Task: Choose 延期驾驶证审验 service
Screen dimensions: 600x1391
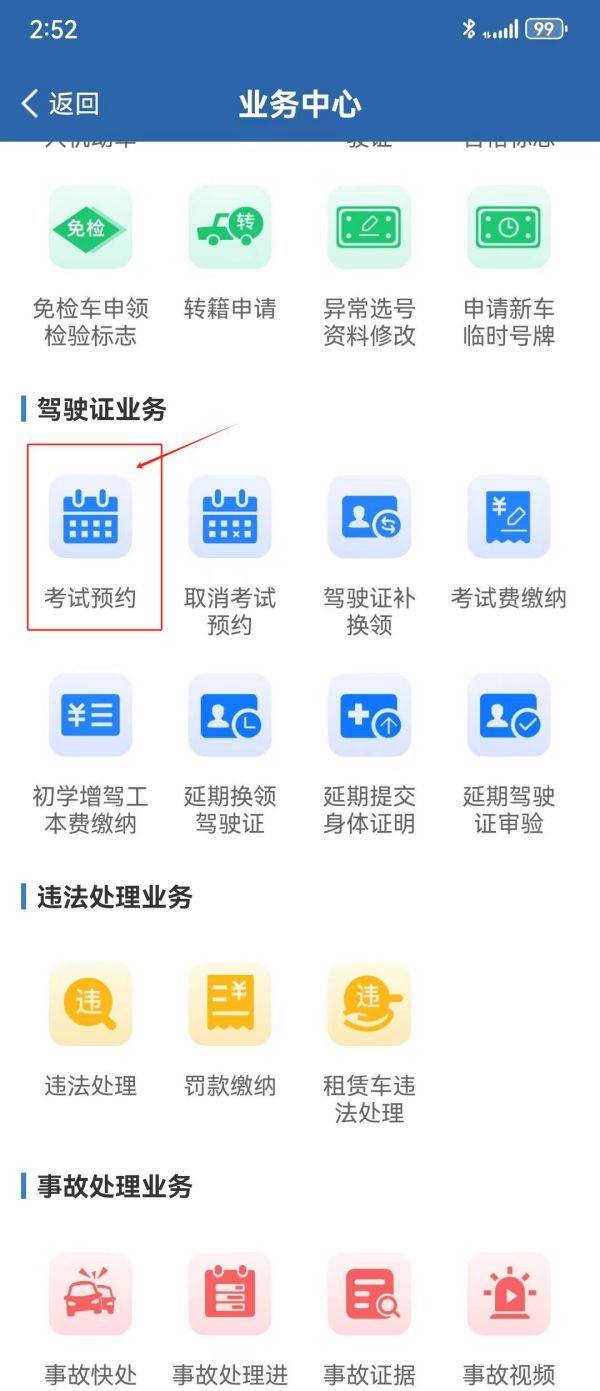Action: [x=508, y=715]
